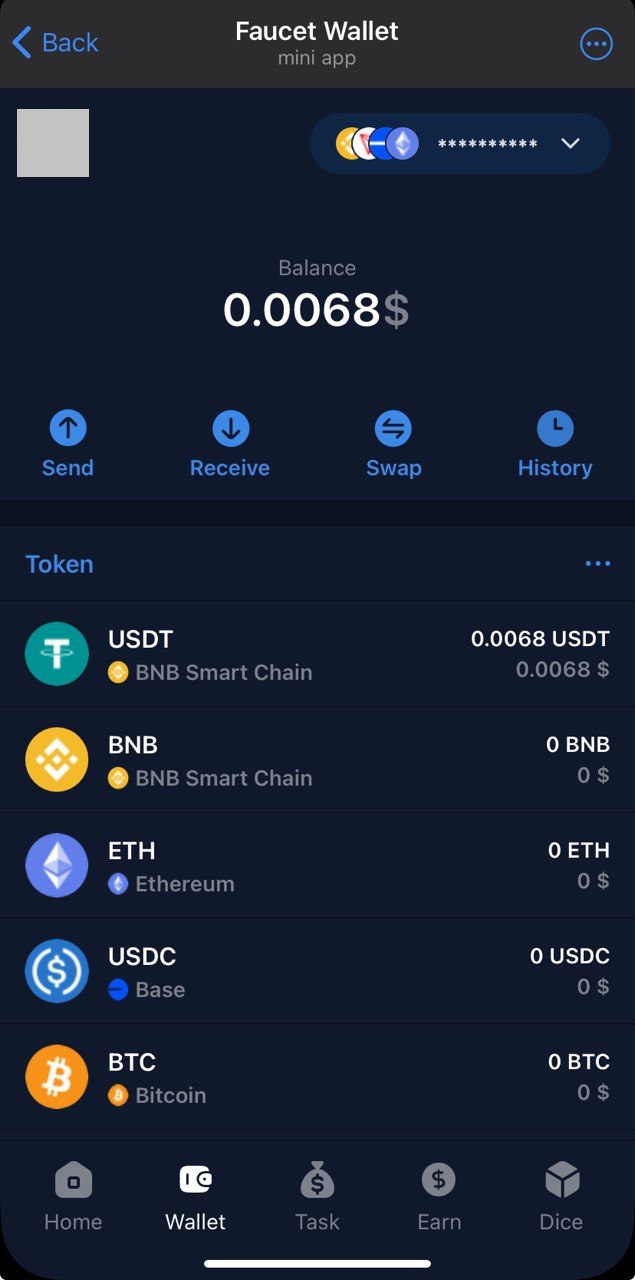Switch to the Task tab
635x1280 pixels.
[x=317, y=1197]
